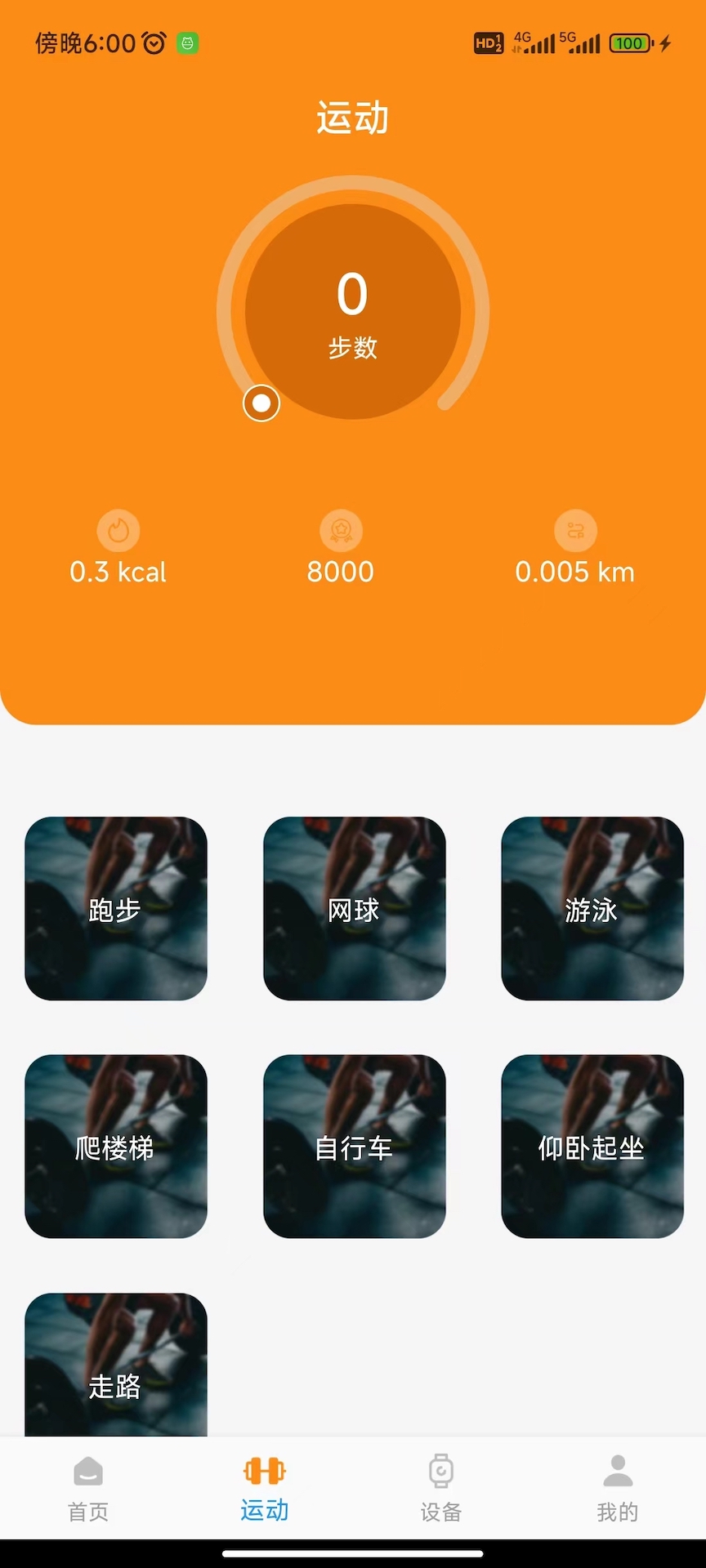Click the profile person icon
This screenshot has height=1568, width=706.
(618, 1470)
